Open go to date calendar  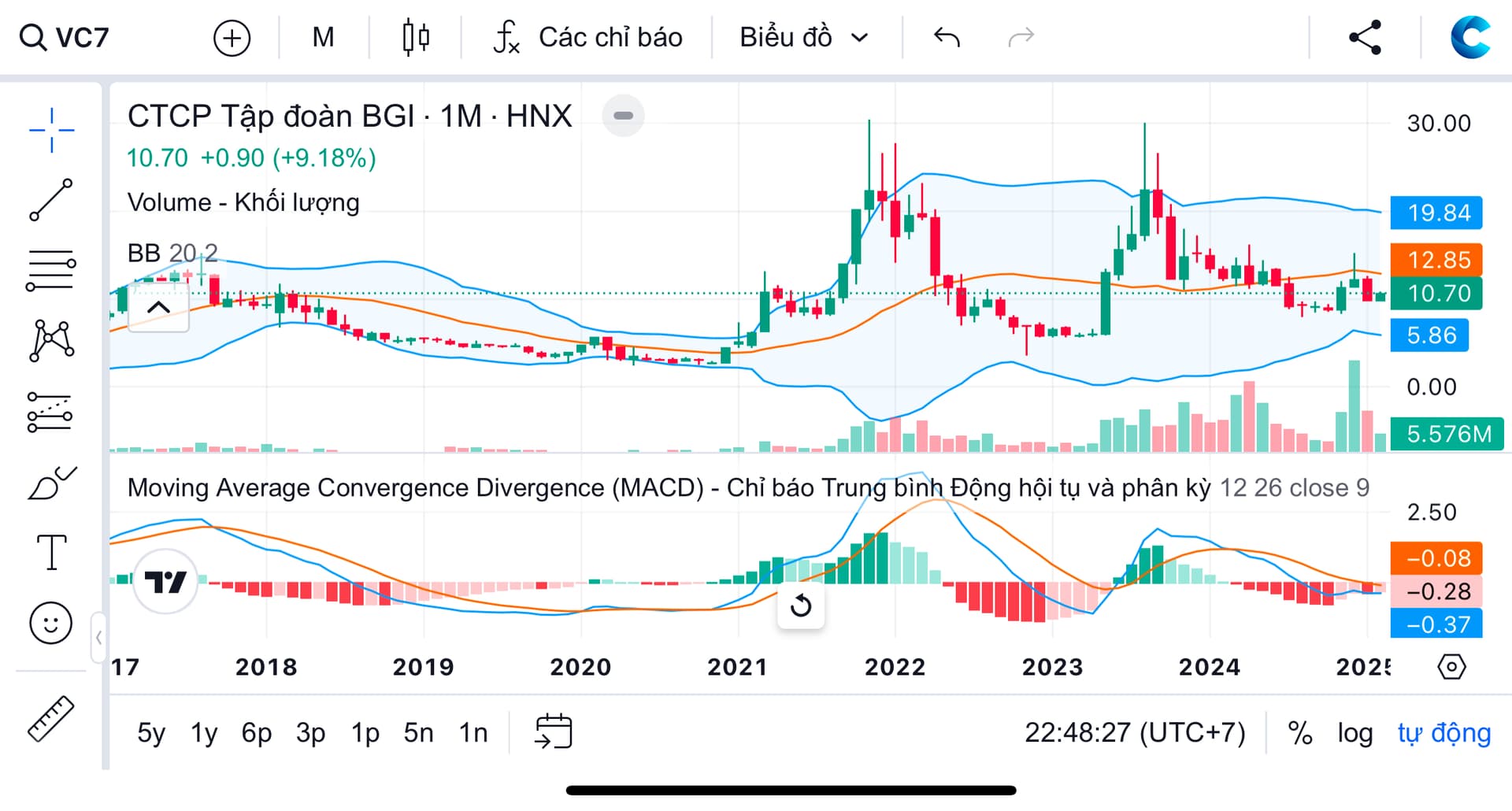pyautogui.click(x=554, y=731)
